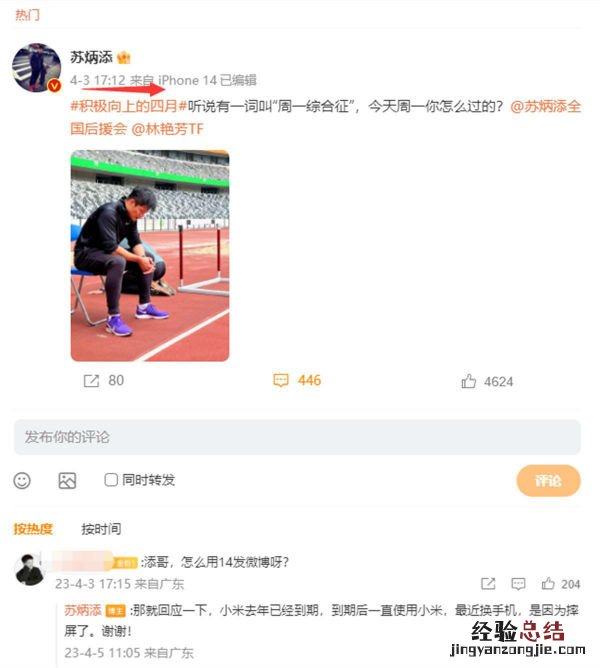Check the 同时转发 checkbox

pos(111,480)
